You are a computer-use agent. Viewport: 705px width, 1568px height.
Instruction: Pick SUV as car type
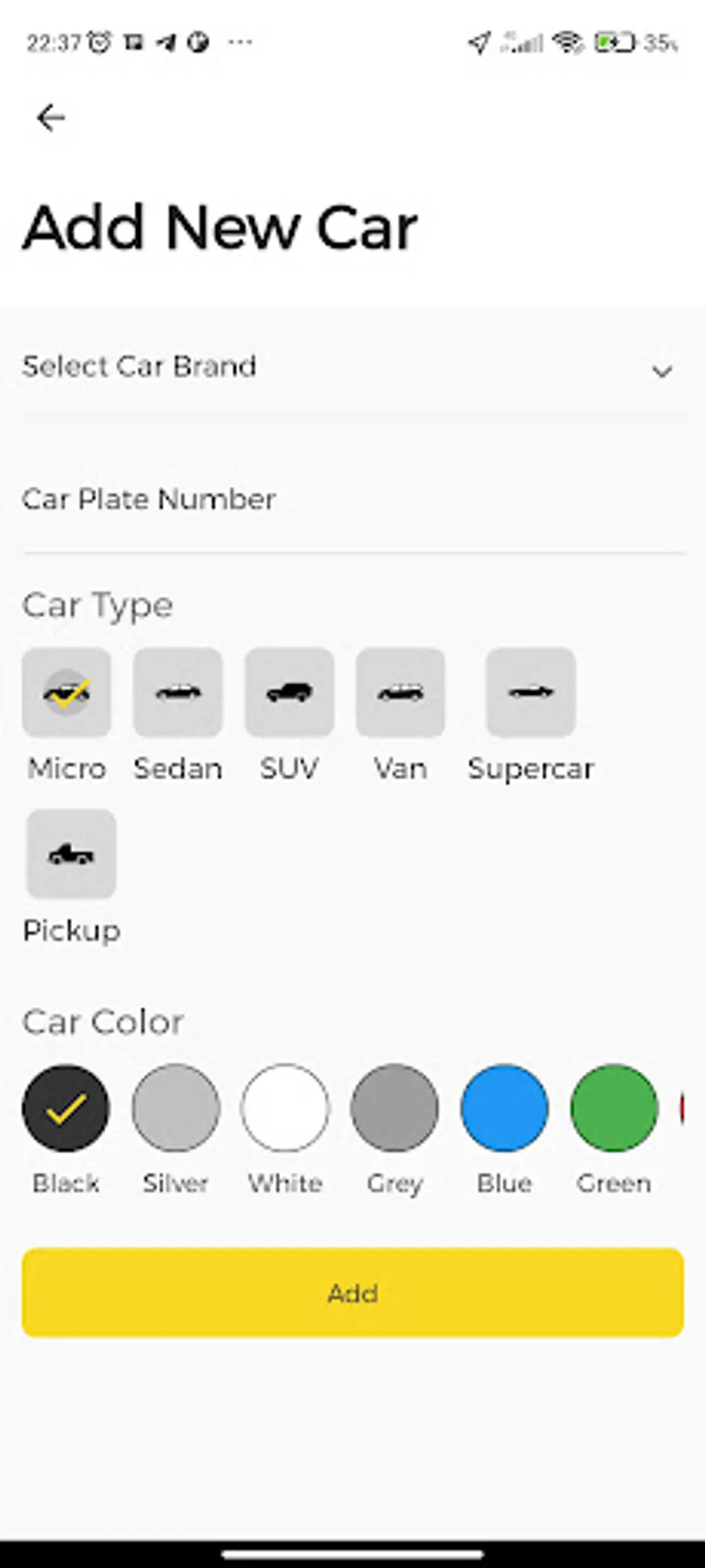289,693
